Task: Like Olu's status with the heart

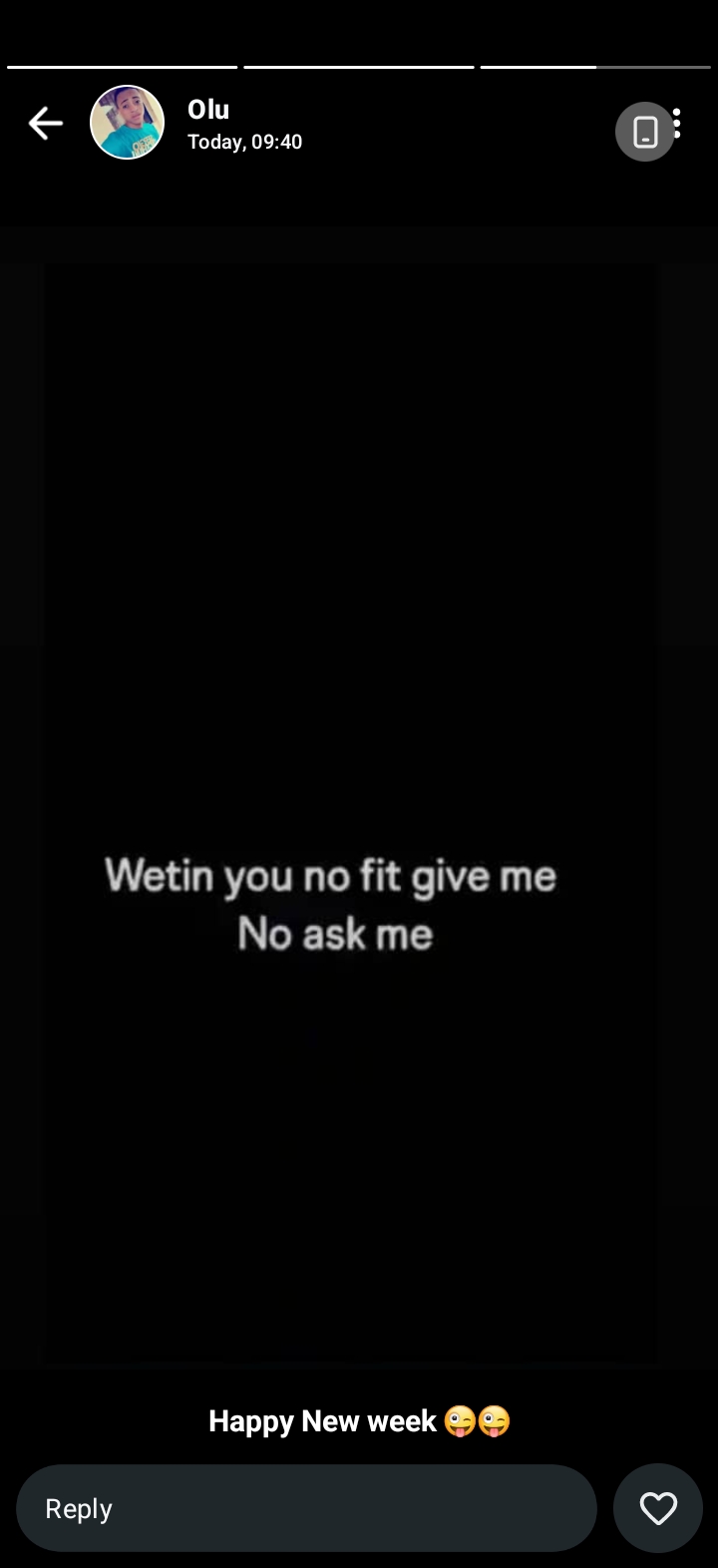Action: pos(658,1508)
